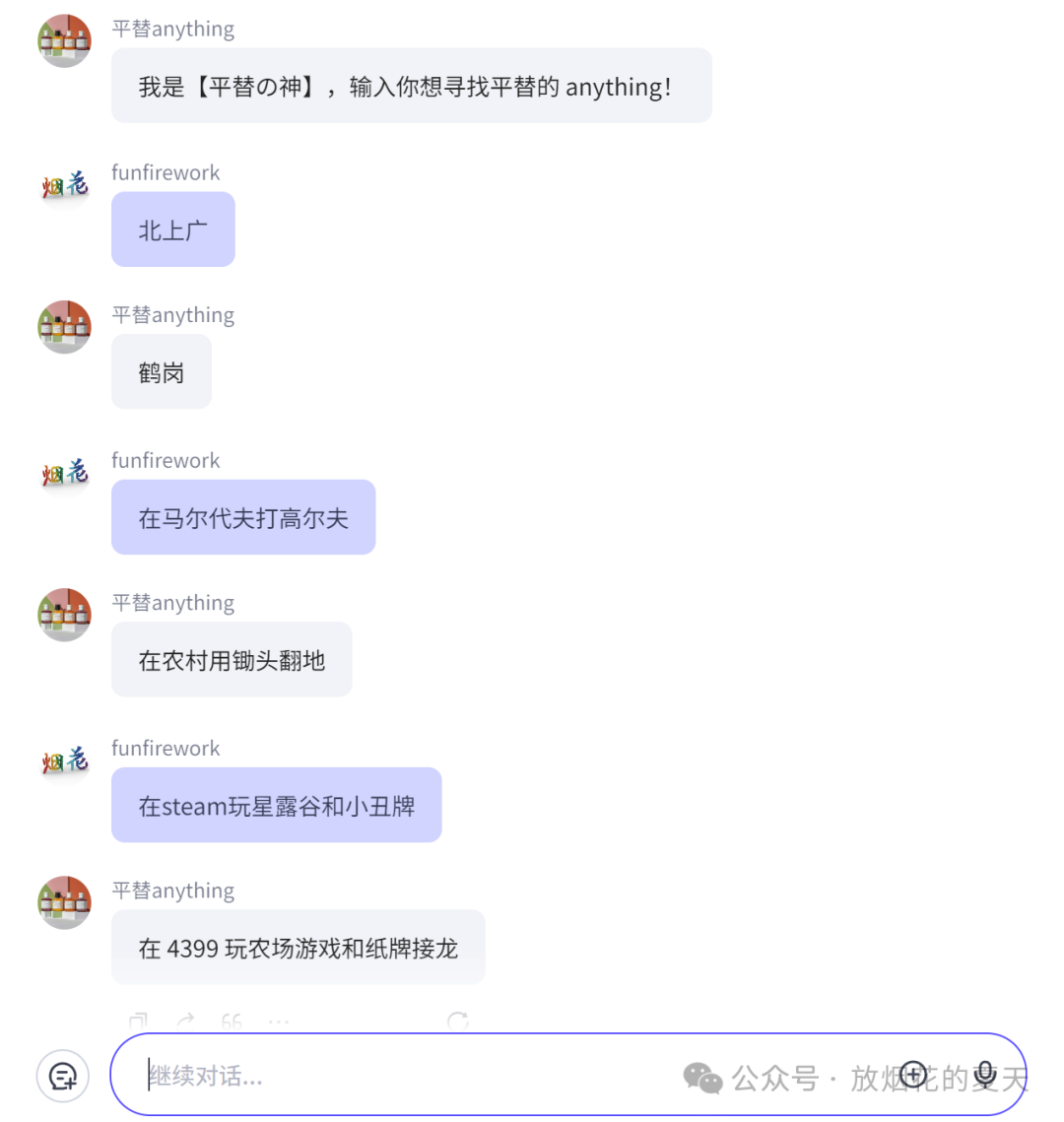Select the 北上广 message bubble
Image resolution: width=1064 pixels, height=1122 pixels.
[173, 229]
